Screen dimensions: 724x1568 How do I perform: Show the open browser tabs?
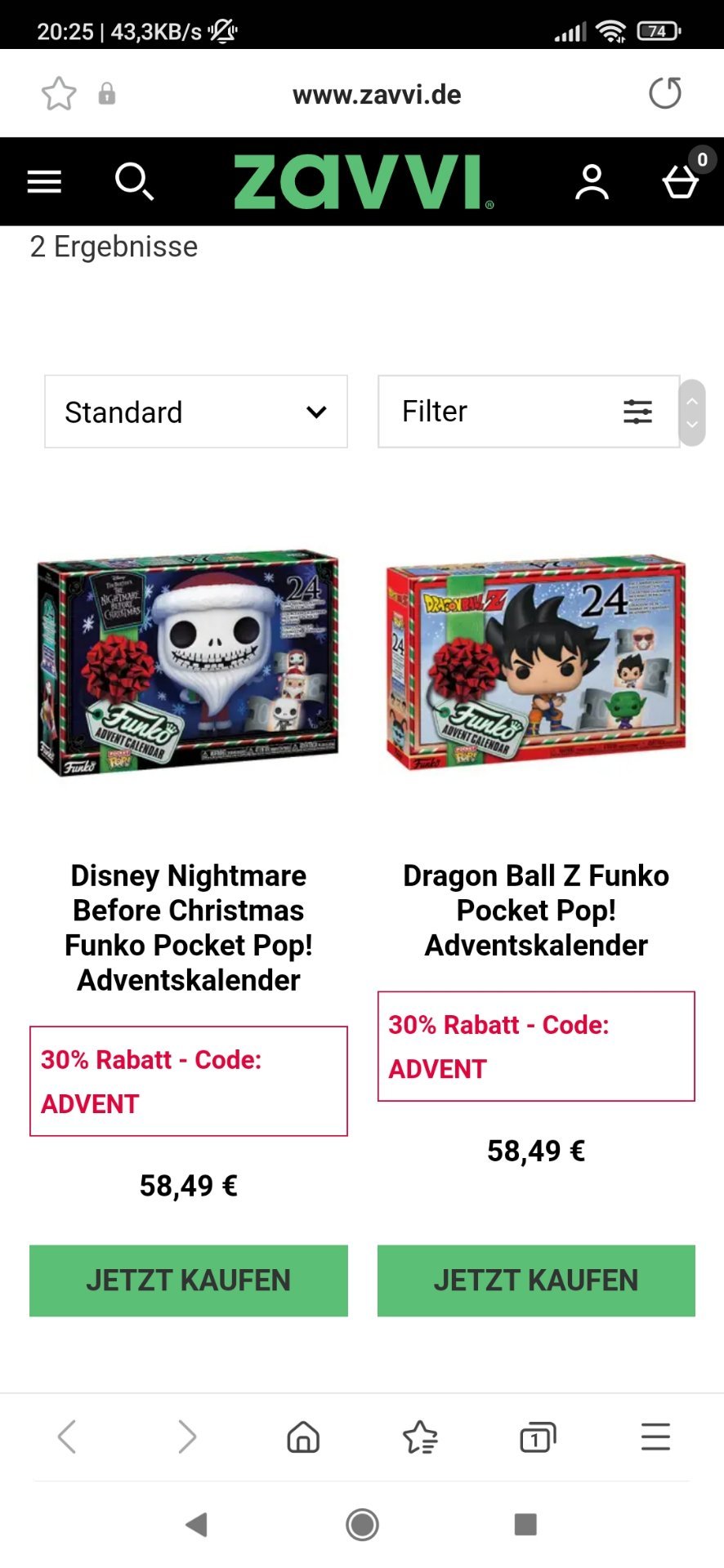click(x=538, y=1437)
